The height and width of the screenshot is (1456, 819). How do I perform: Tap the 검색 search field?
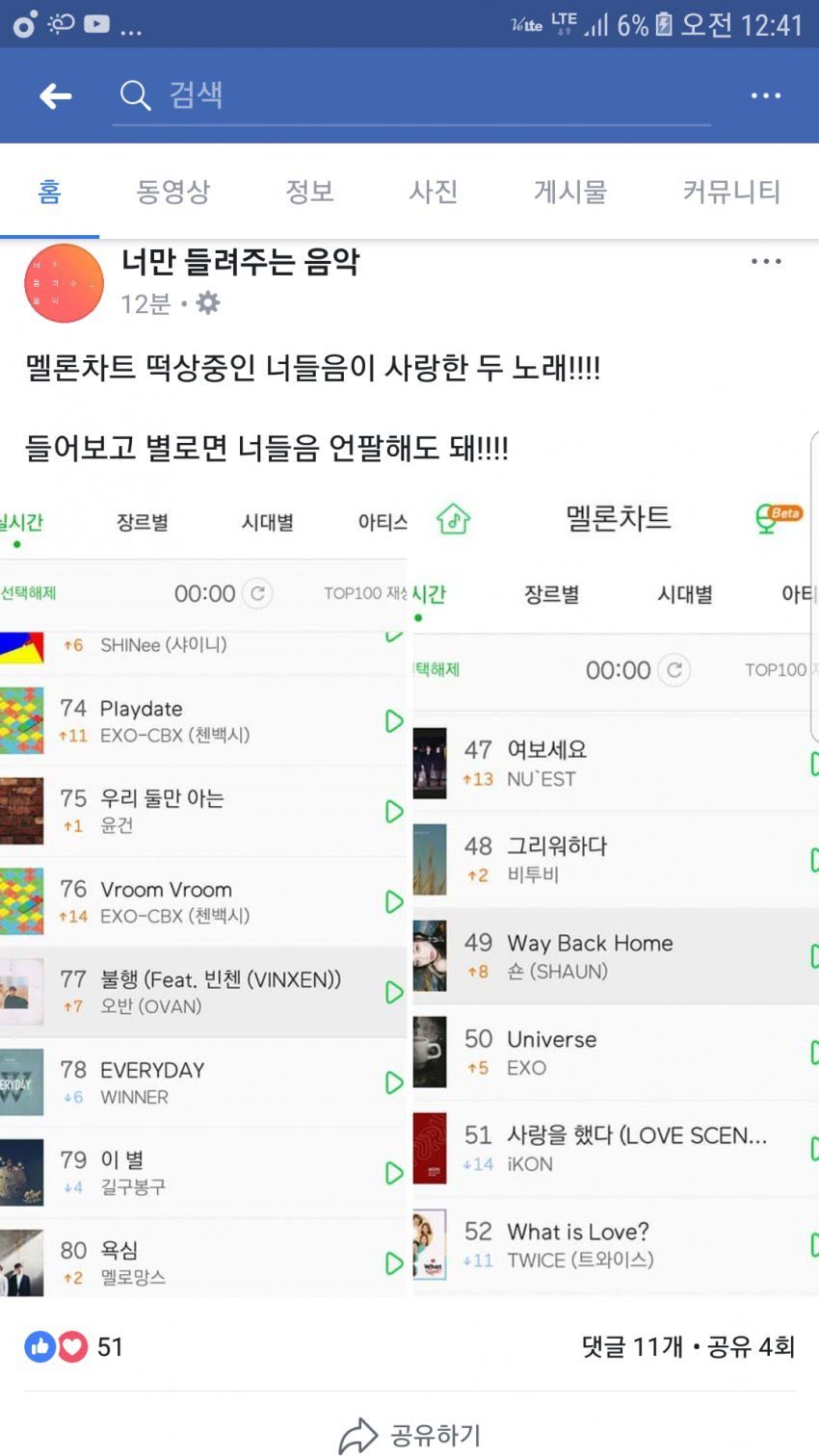coord(411,95)
